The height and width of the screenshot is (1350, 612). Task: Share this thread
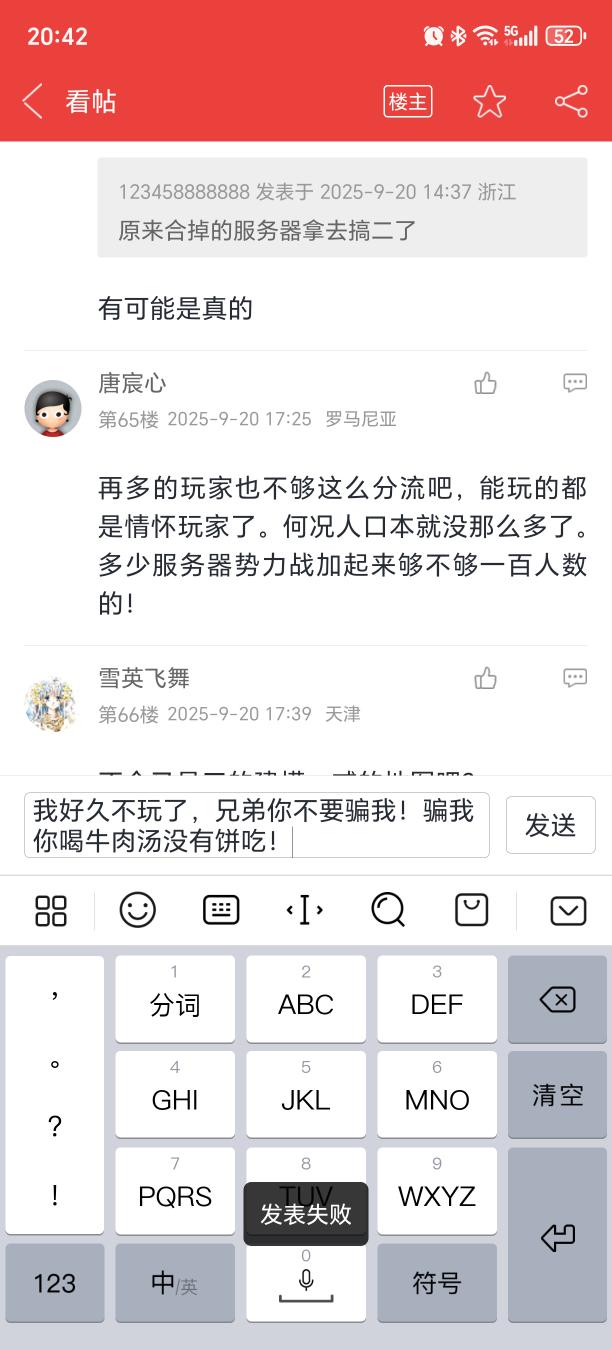tap(571, 101)
